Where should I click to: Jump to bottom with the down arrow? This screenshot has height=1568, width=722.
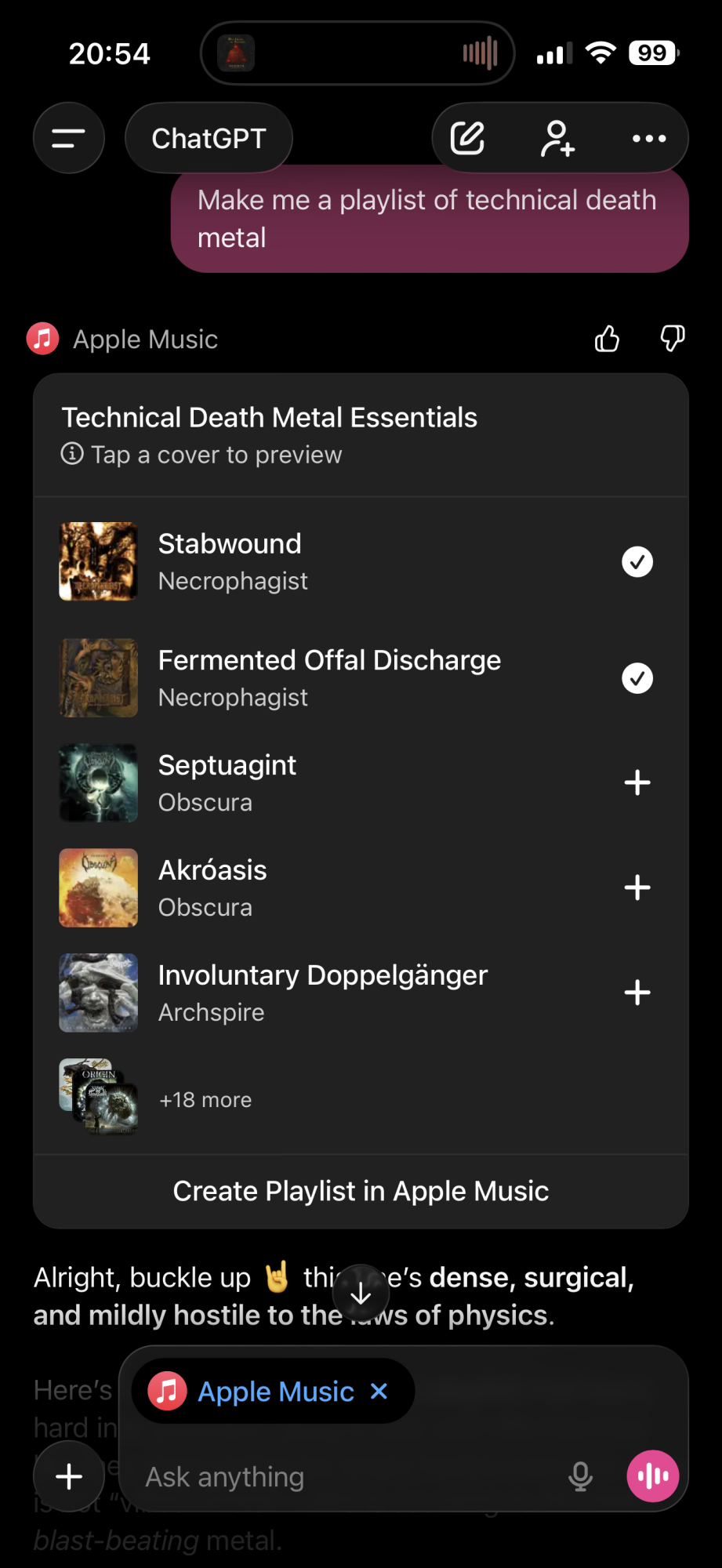click(x=361, y=1294)
